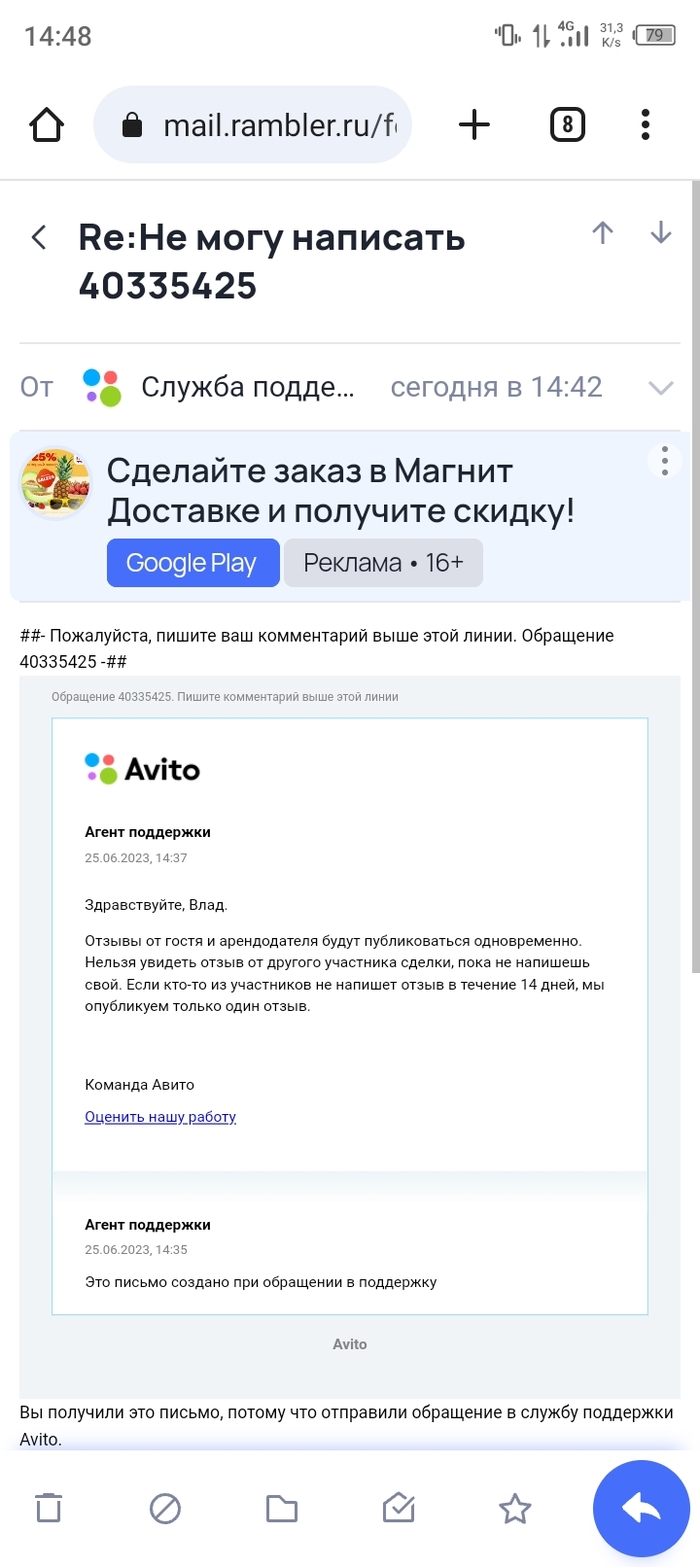Screen dimensions: 700x1567
Task: Open the ad options three-dot menu
Action: (664, 461)
